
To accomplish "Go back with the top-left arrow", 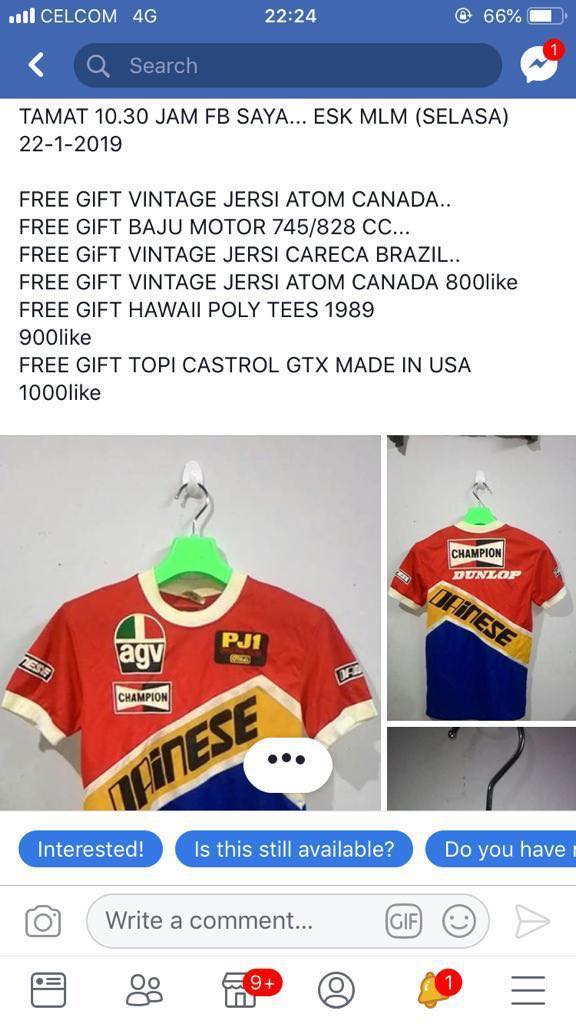I will [x=37, y=65].
